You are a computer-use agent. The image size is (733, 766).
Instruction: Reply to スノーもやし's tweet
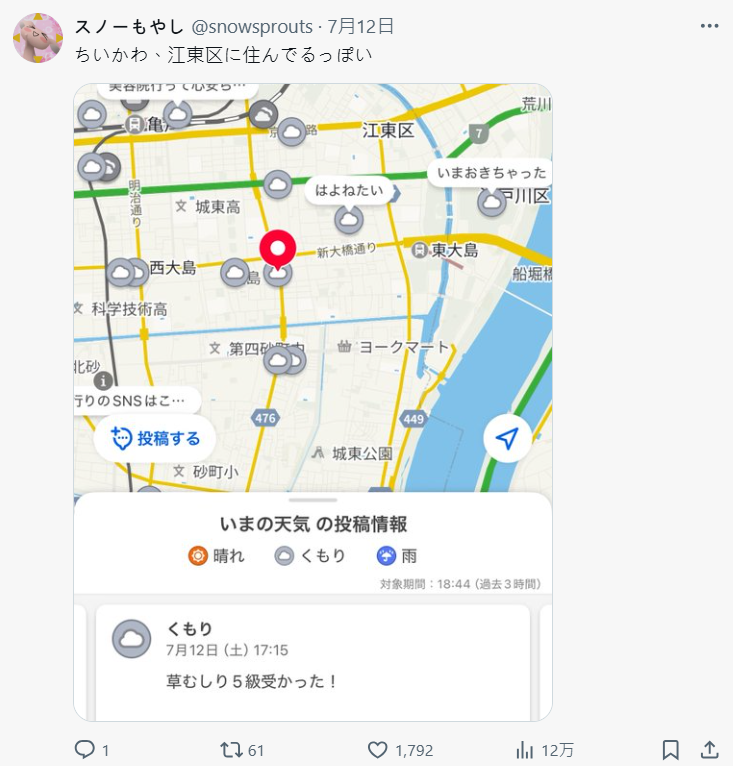tap(86, 749)
